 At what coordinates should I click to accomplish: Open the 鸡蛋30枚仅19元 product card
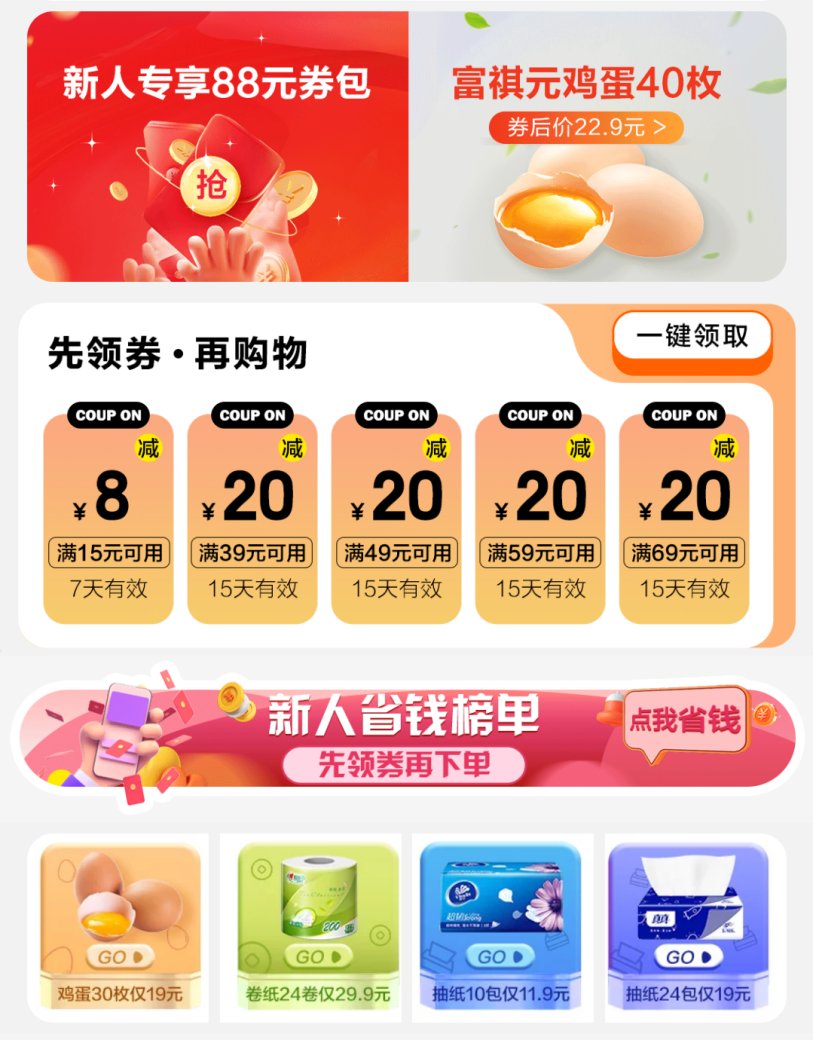(x=119, y=927)
